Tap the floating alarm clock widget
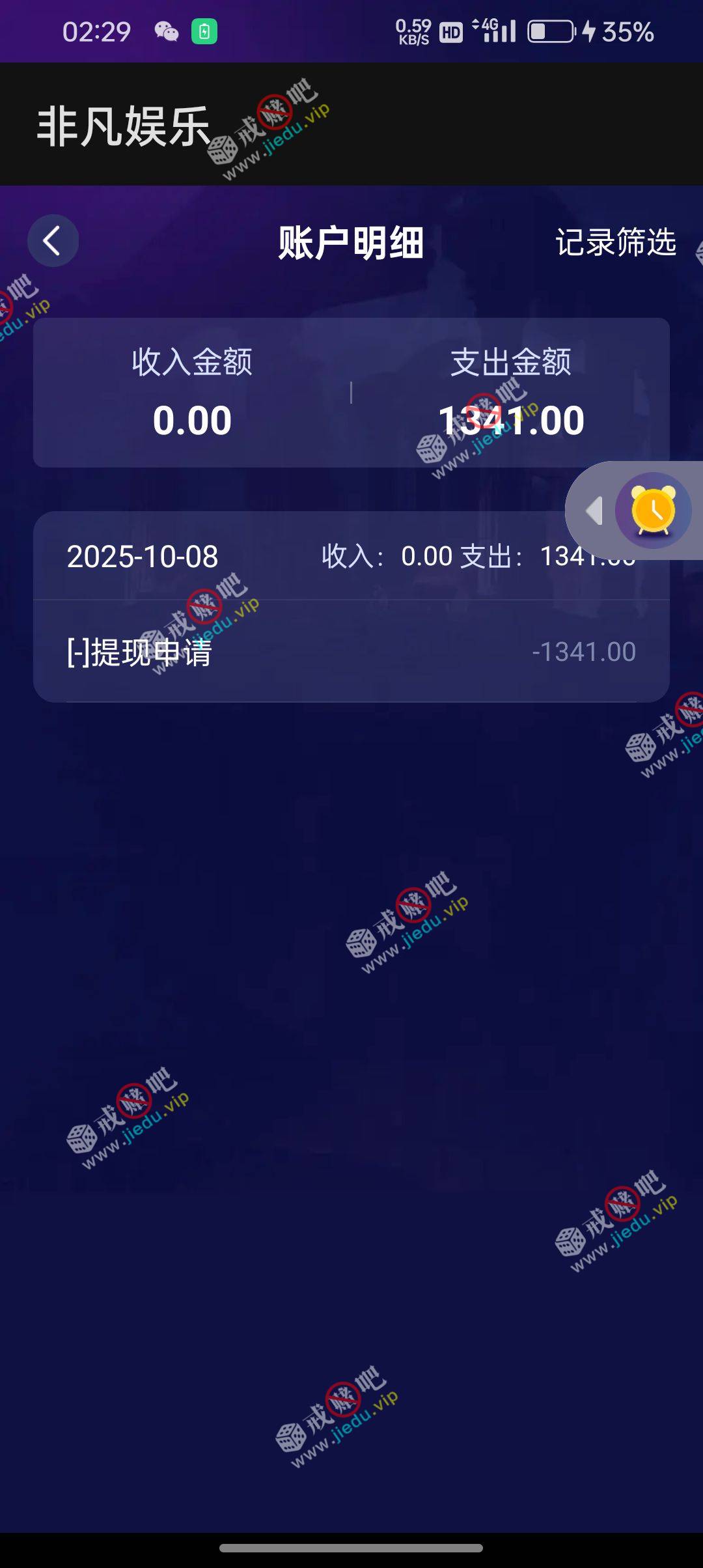The image size is (703, 1568). coord(653,511)
